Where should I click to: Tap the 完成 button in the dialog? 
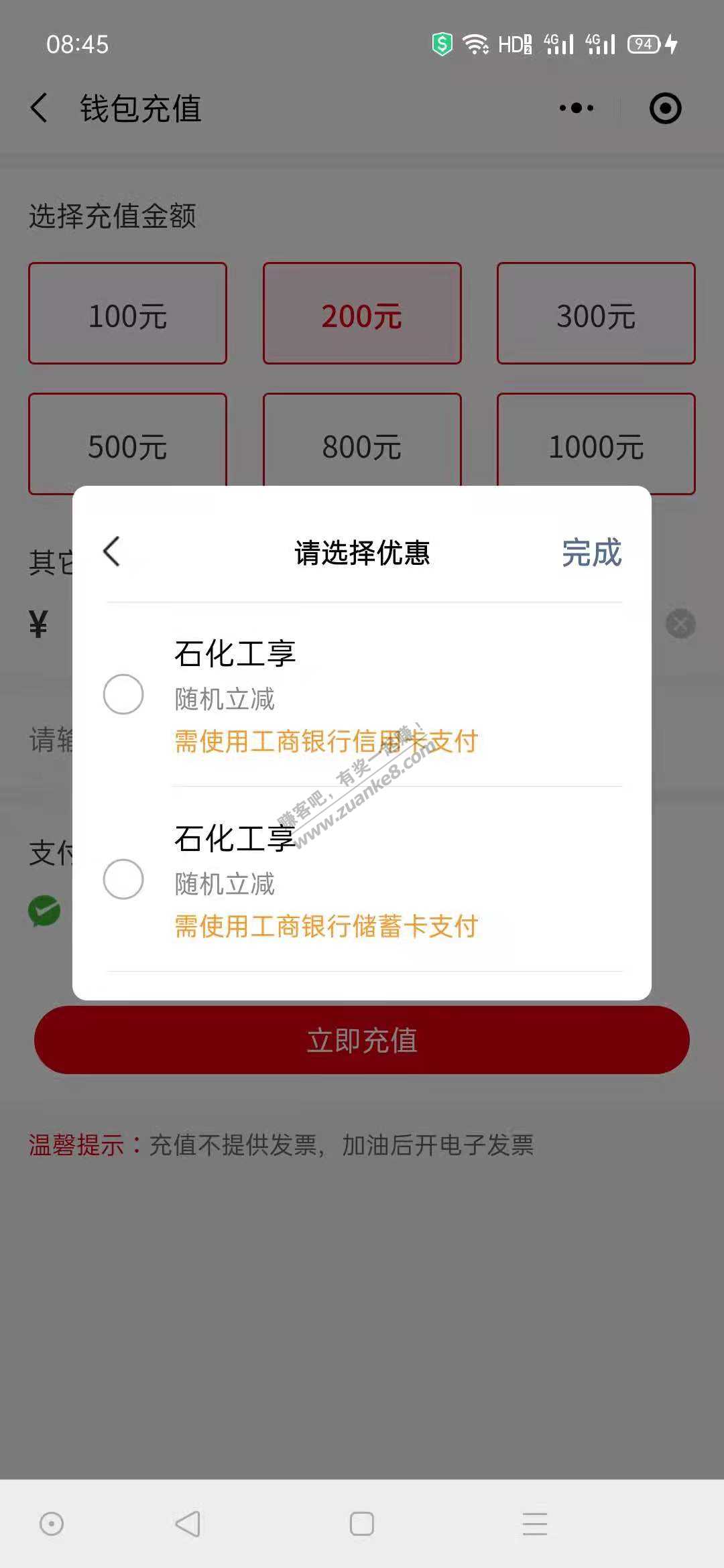591,553
